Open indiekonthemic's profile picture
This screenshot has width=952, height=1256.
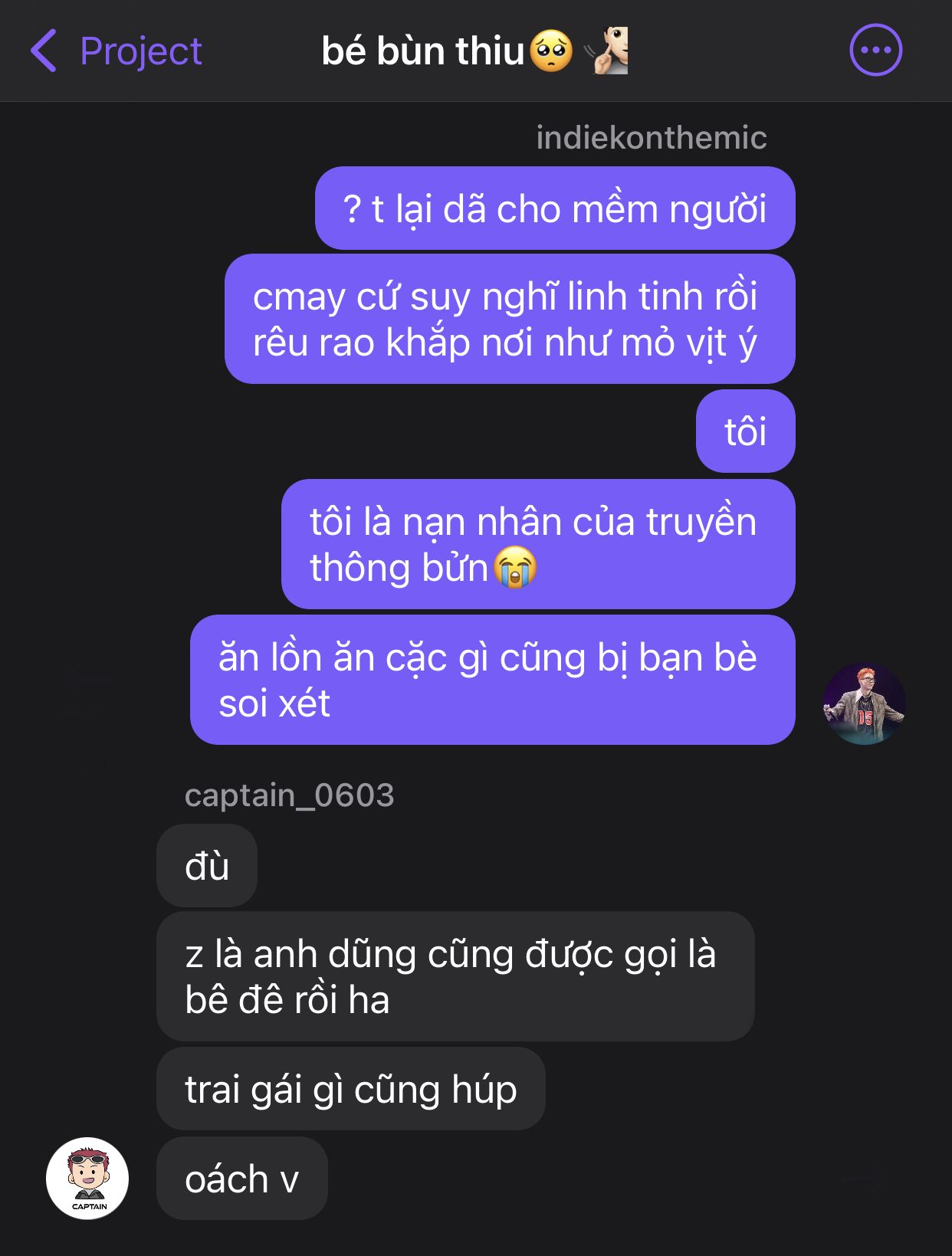tap(864, 704)
